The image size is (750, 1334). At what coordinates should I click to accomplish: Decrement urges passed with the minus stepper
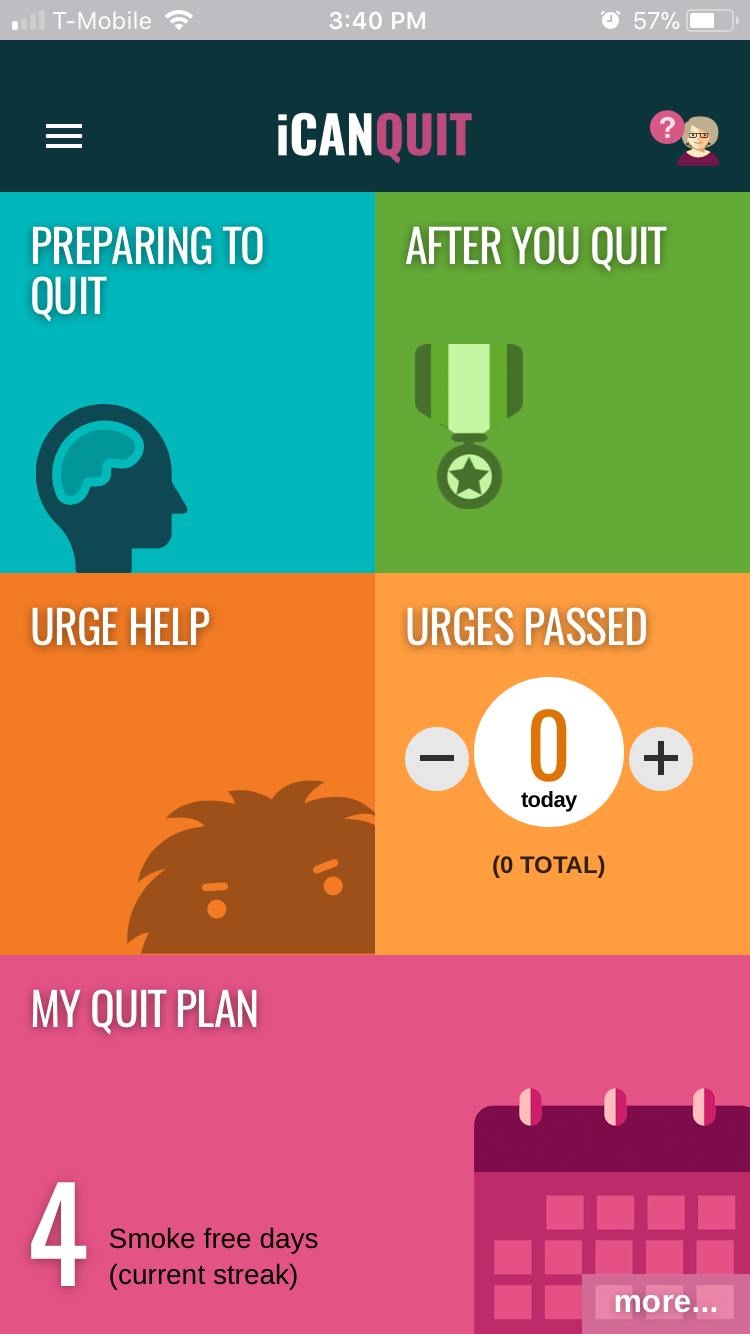(437, 759)
